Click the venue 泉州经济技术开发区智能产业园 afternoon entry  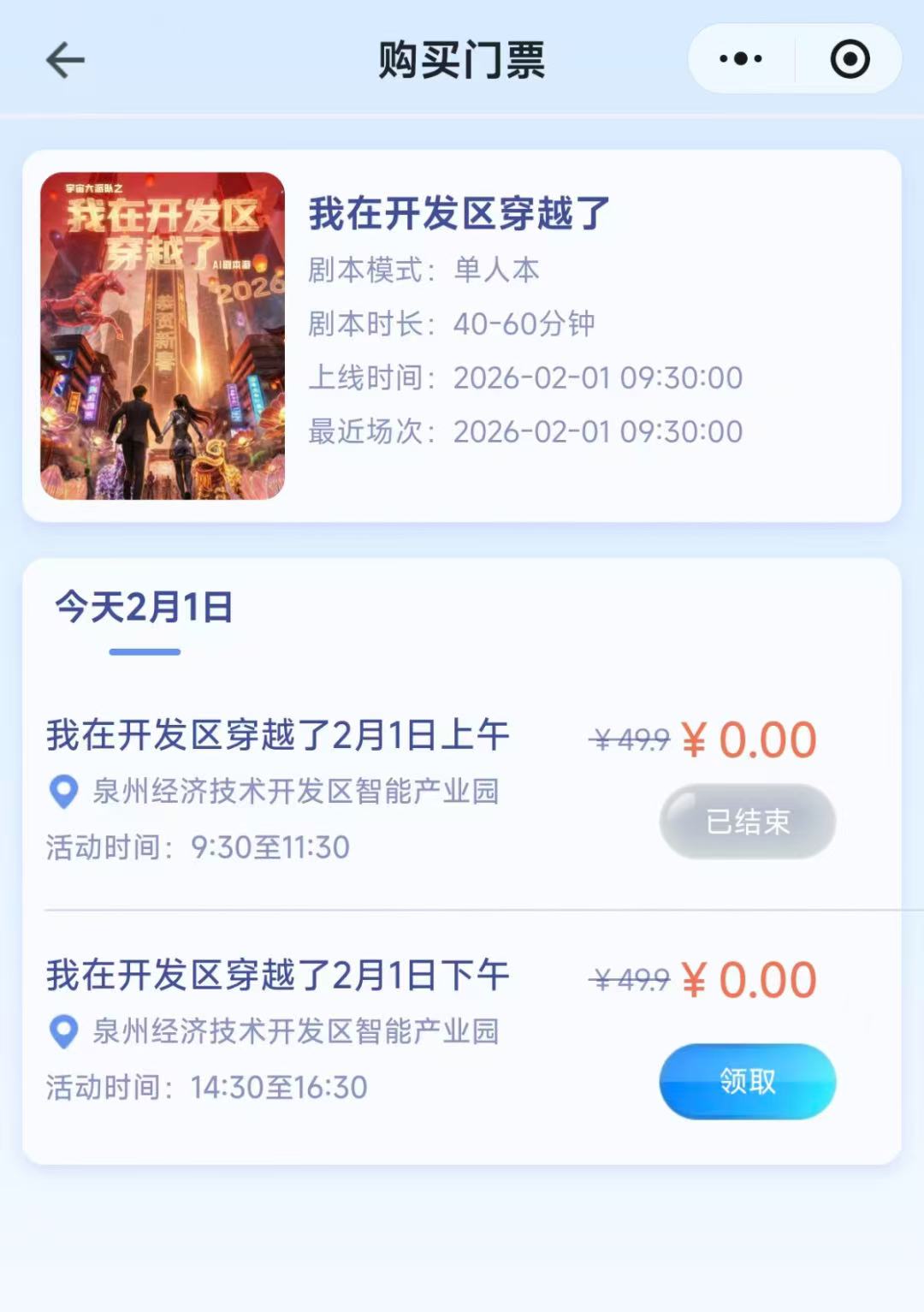(x=297, y=1033)
